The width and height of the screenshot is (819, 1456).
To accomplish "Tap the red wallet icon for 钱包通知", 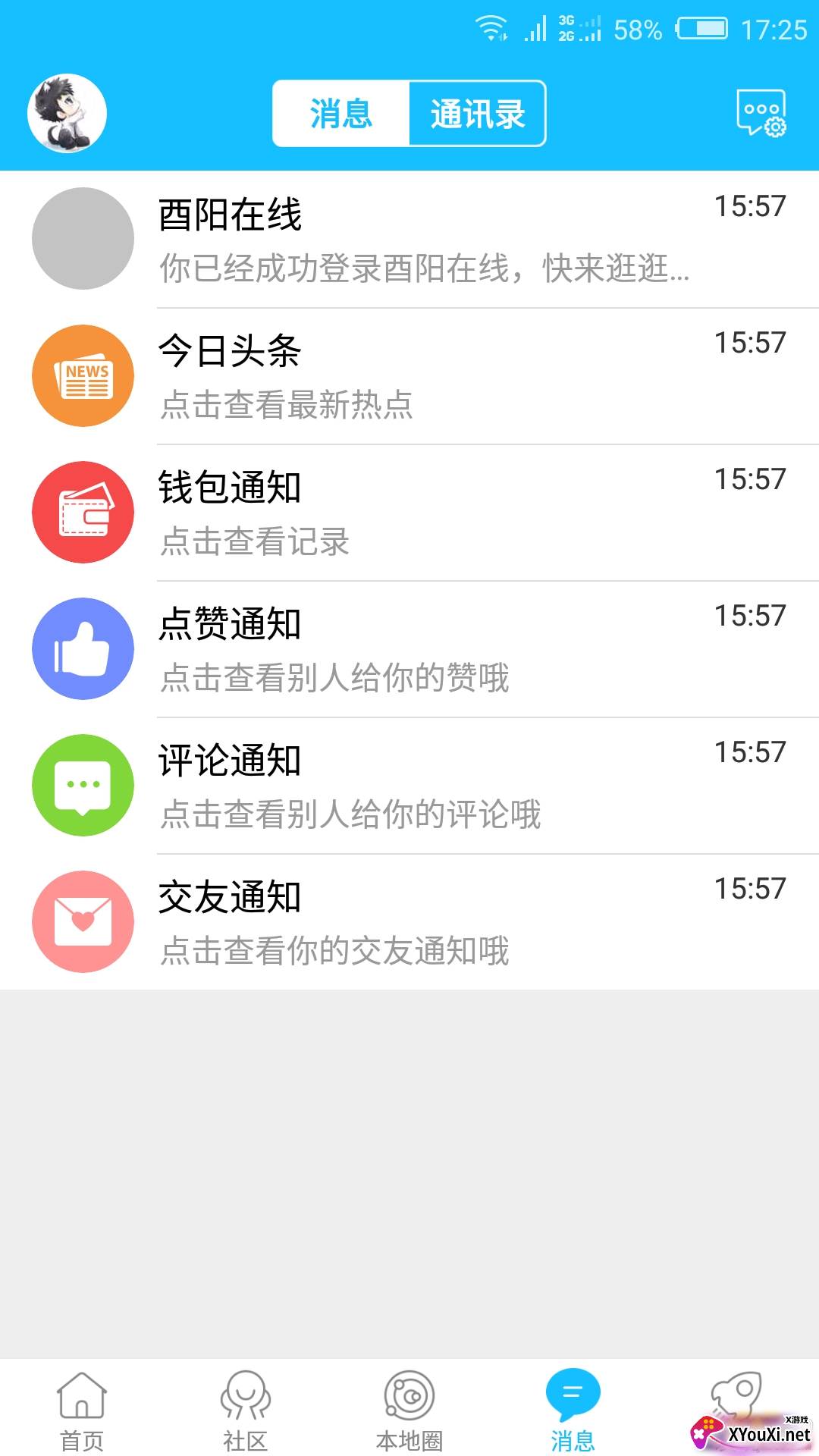I will click(83, 512).
